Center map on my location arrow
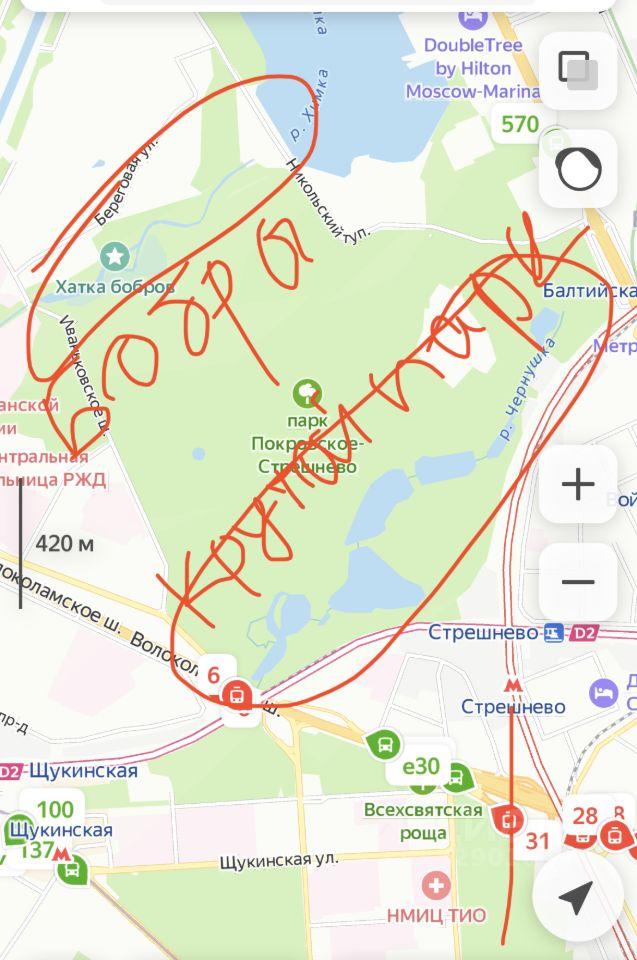The image size is (637, 960). pyautogui.click(x=577, y=897)
